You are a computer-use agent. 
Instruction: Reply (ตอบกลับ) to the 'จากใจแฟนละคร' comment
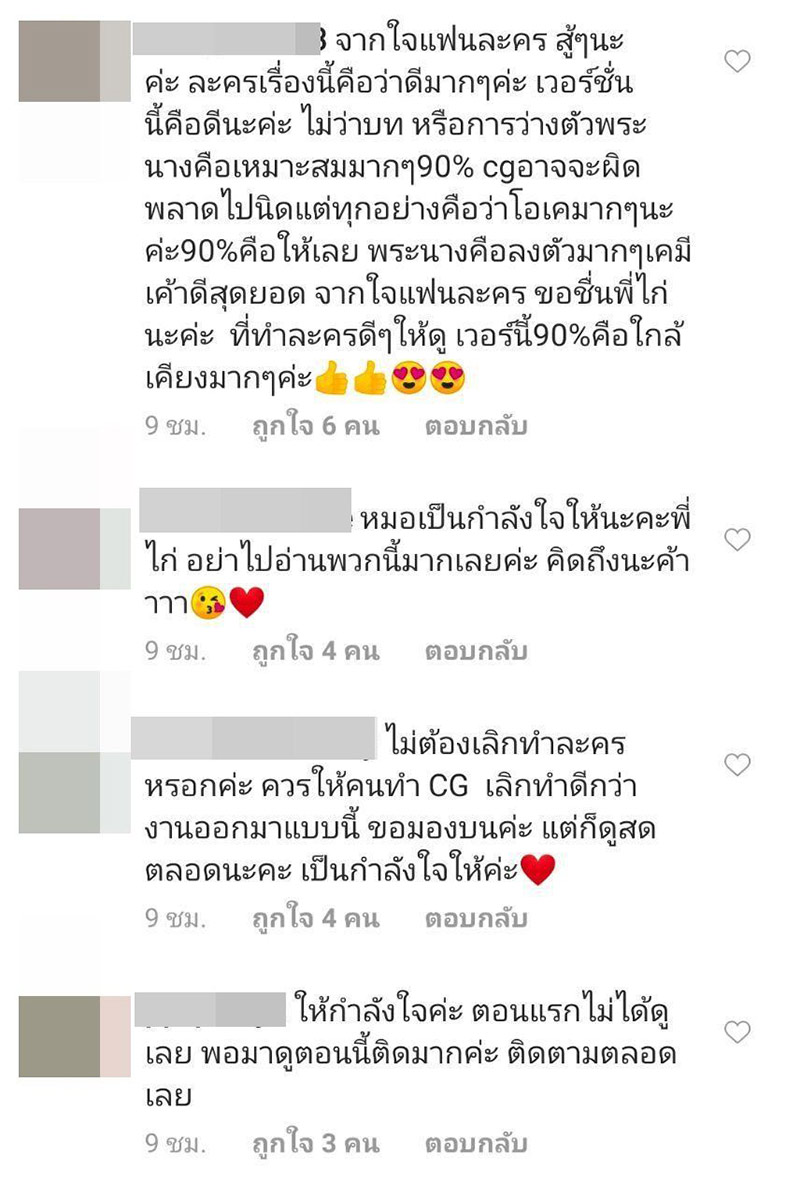point(475,427)
